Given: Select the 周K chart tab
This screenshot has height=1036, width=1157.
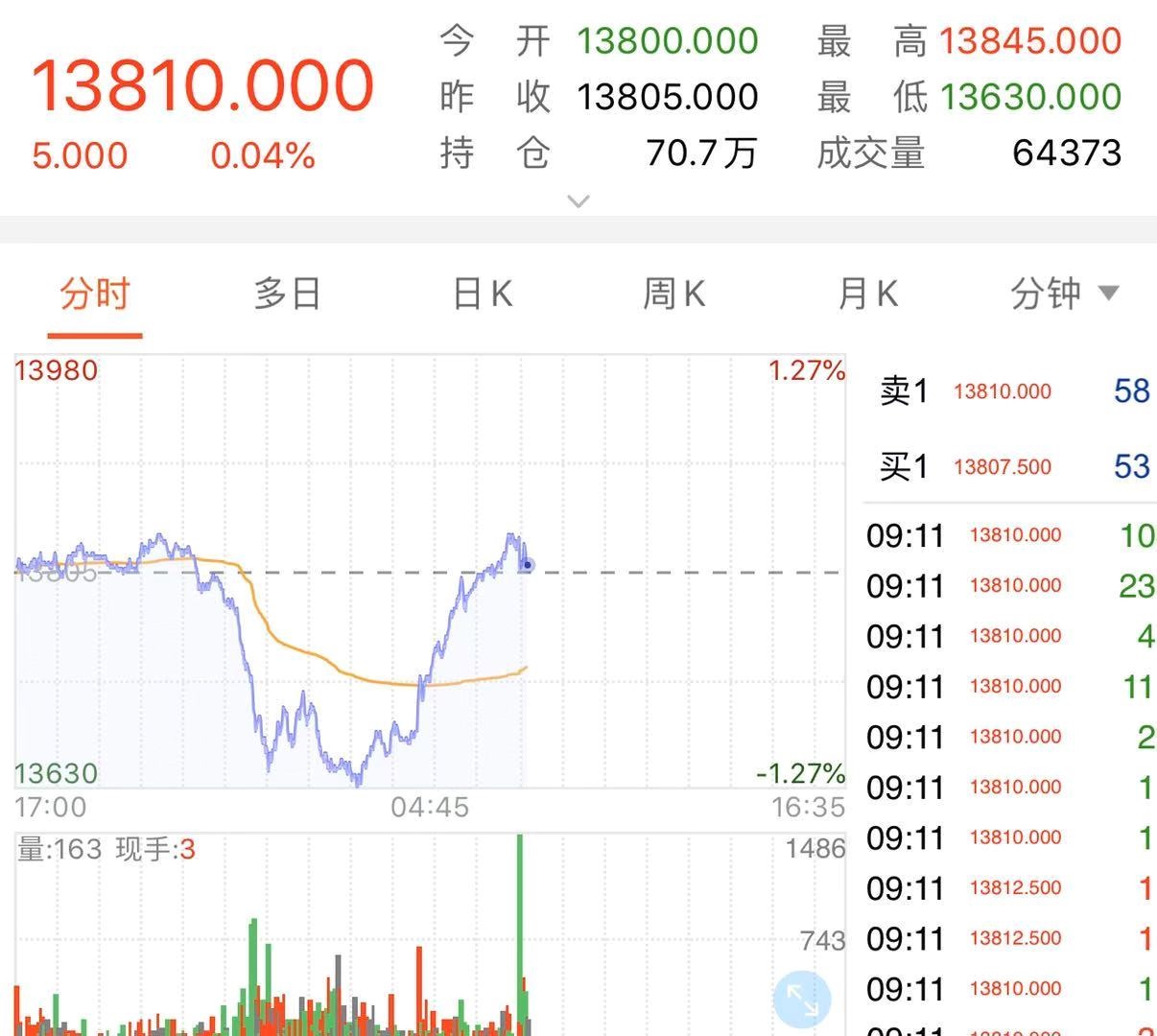Looking at the screenshot, I should tap(673, 294).
